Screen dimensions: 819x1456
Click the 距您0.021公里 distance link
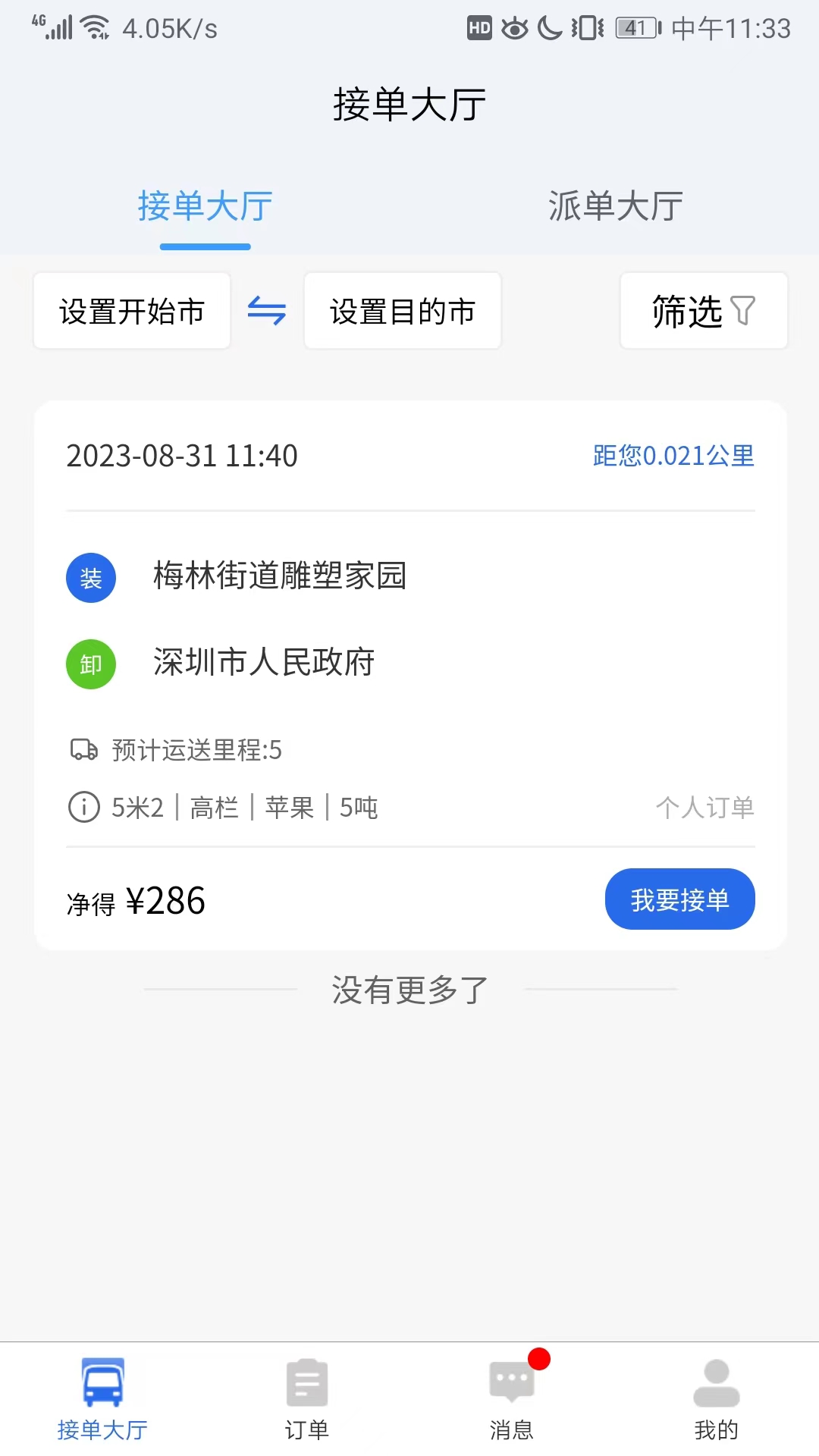tap(672, 456)
